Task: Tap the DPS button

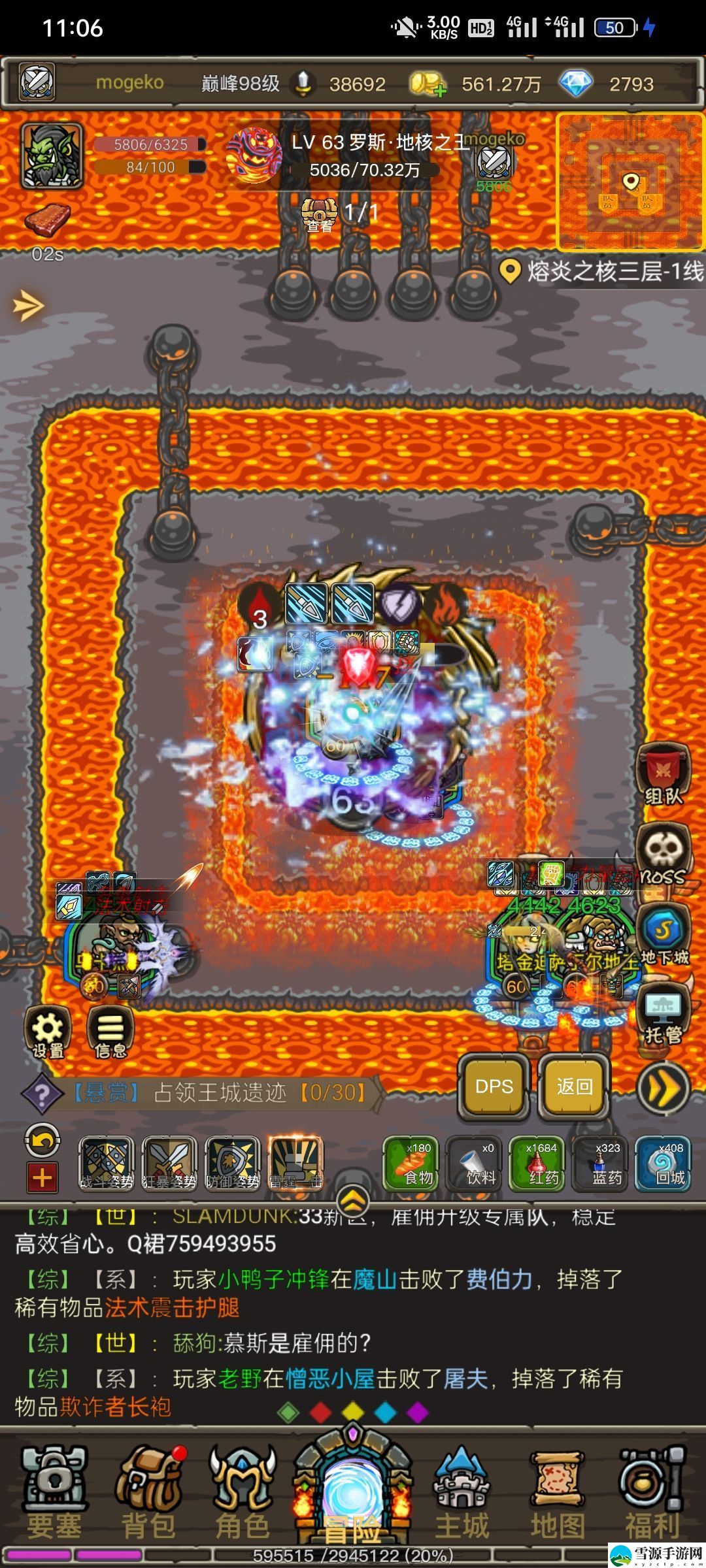Action: [x=494, y=1086]
